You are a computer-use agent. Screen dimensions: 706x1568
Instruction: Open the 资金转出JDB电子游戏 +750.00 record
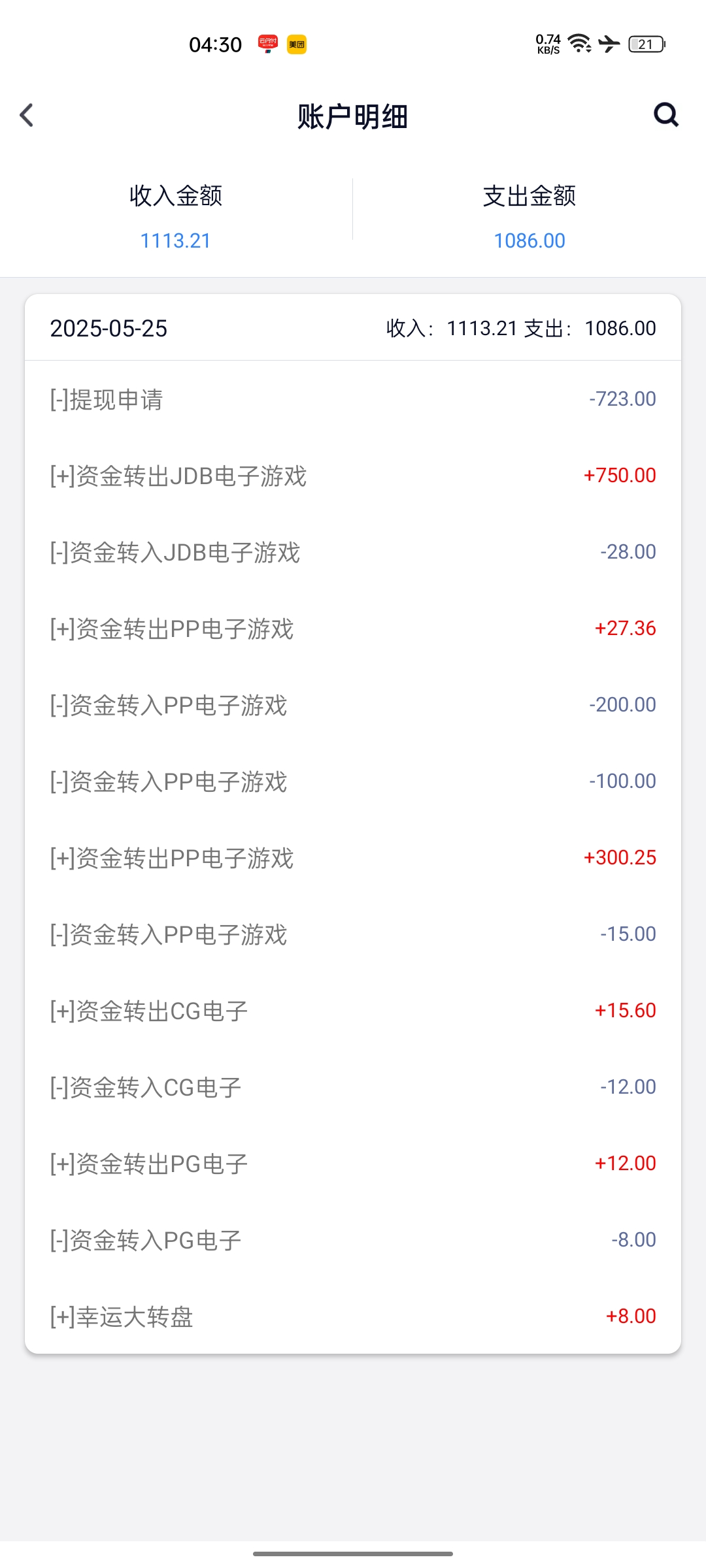(x=353, y=476)
